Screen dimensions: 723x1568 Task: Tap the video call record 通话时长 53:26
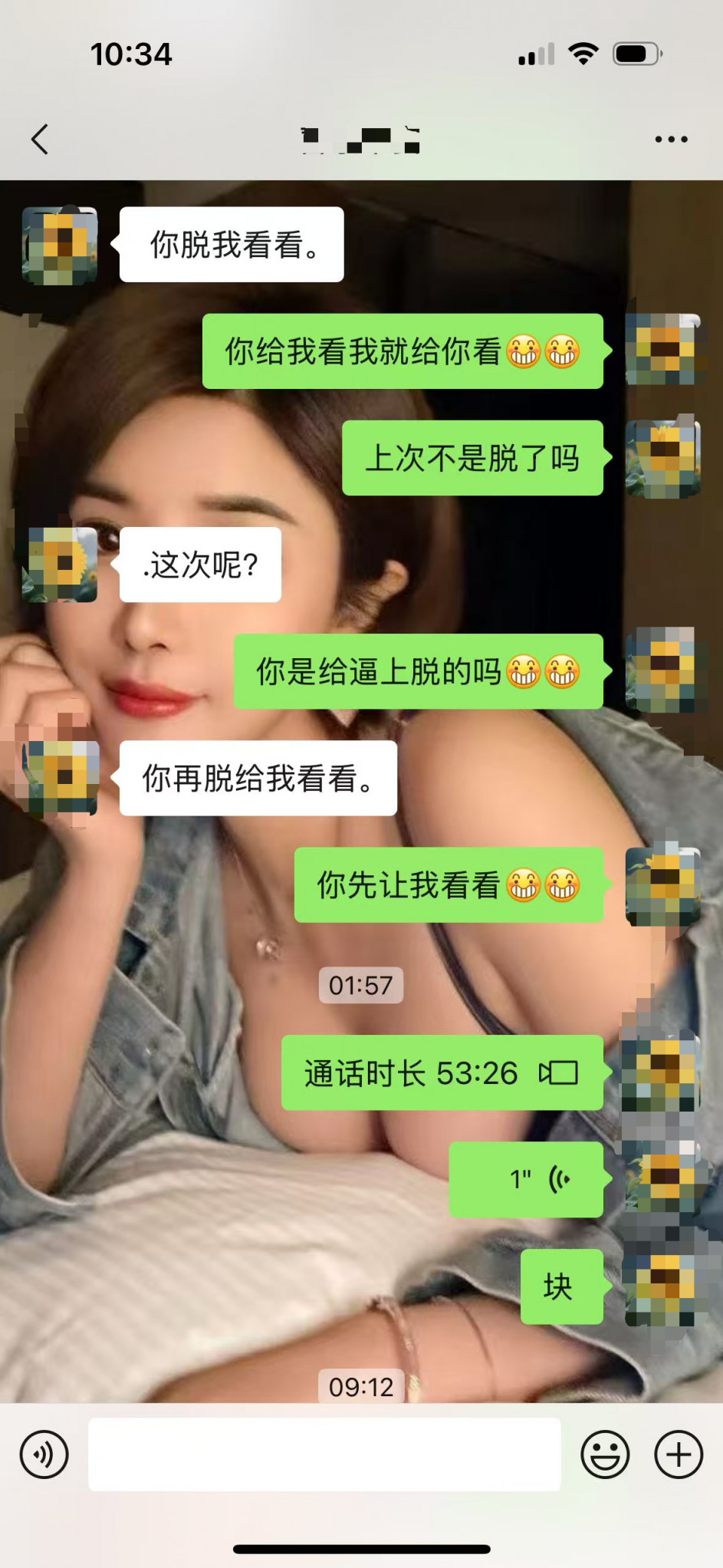[442, 1072]
